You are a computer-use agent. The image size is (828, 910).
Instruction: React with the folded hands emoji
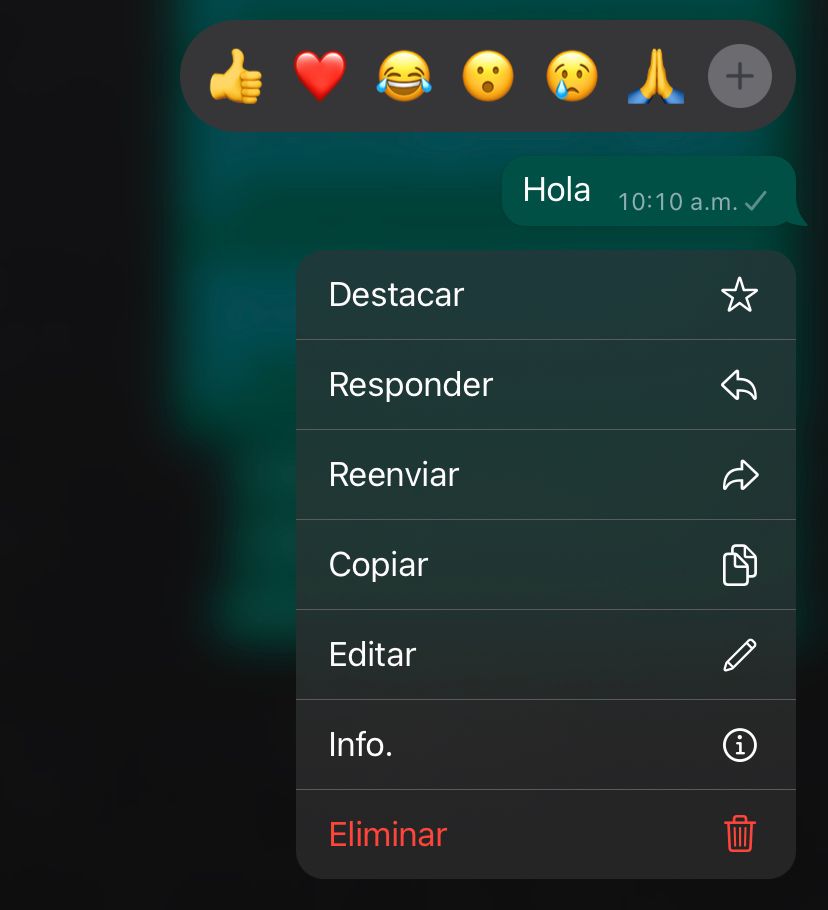pos(656,77)
